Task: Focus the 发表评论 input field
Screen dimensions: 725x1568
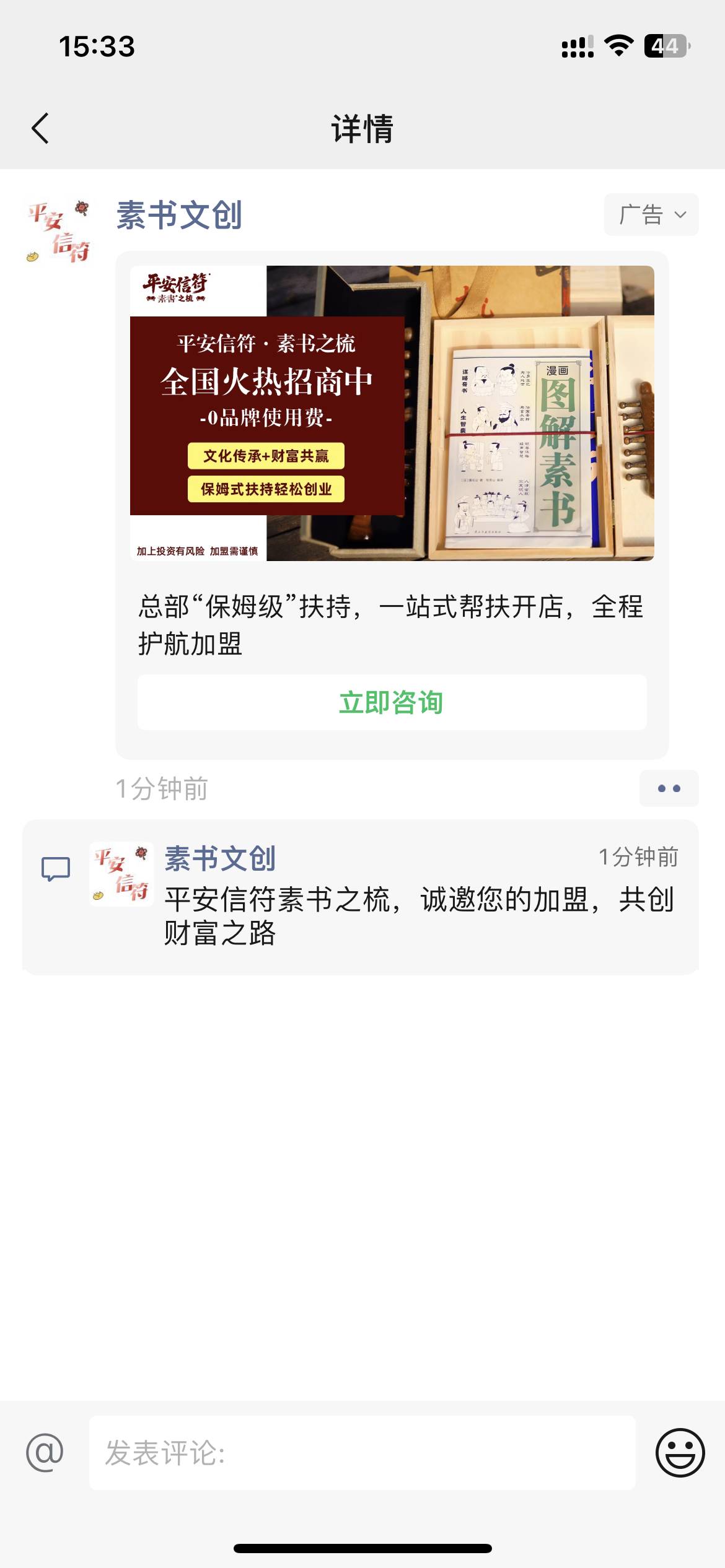Action: [362, 1453]
